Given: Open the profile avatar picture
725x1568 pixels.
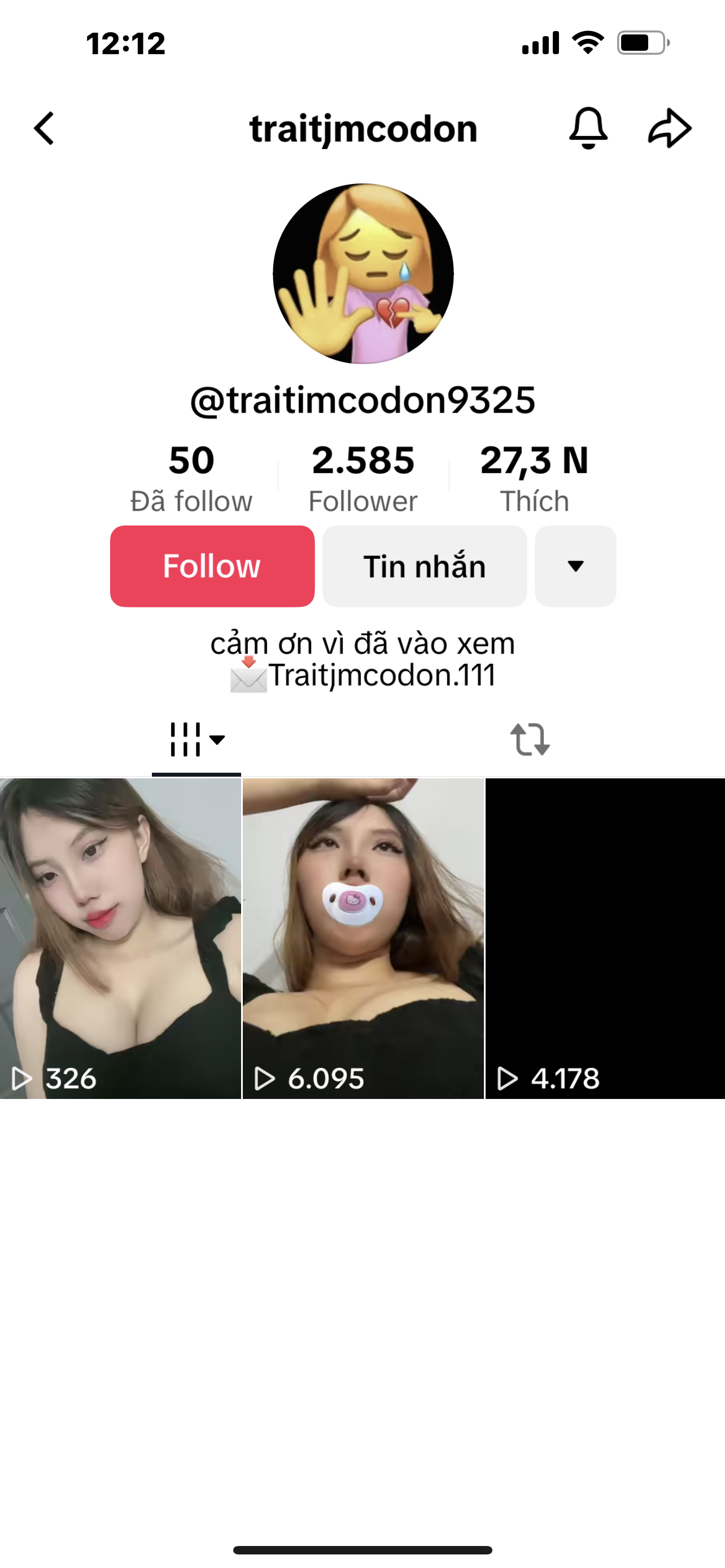Looking at the screenshot, I should [x=363, y=274].
